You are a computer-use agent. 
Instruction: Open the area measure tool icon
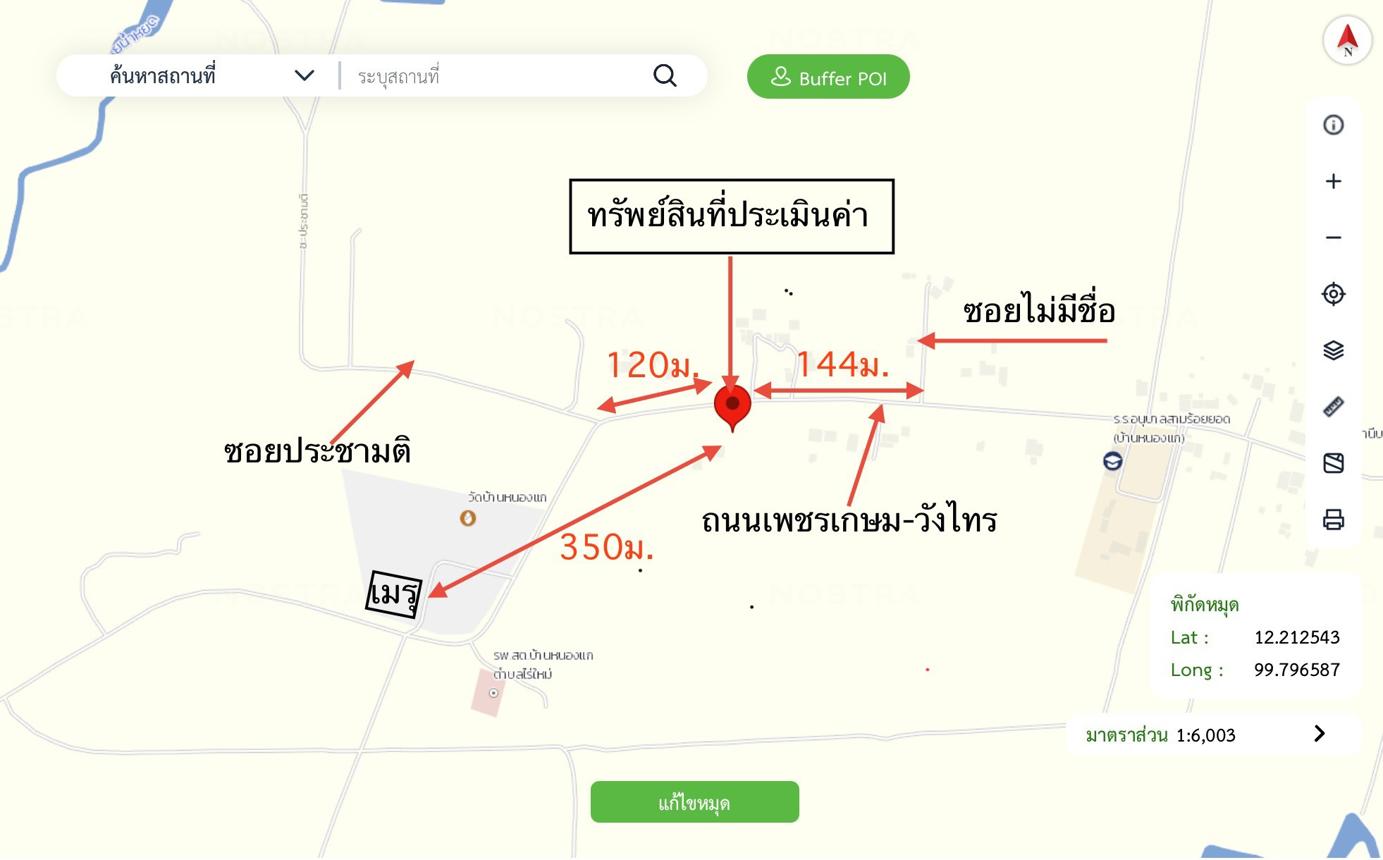[1333, 463]
